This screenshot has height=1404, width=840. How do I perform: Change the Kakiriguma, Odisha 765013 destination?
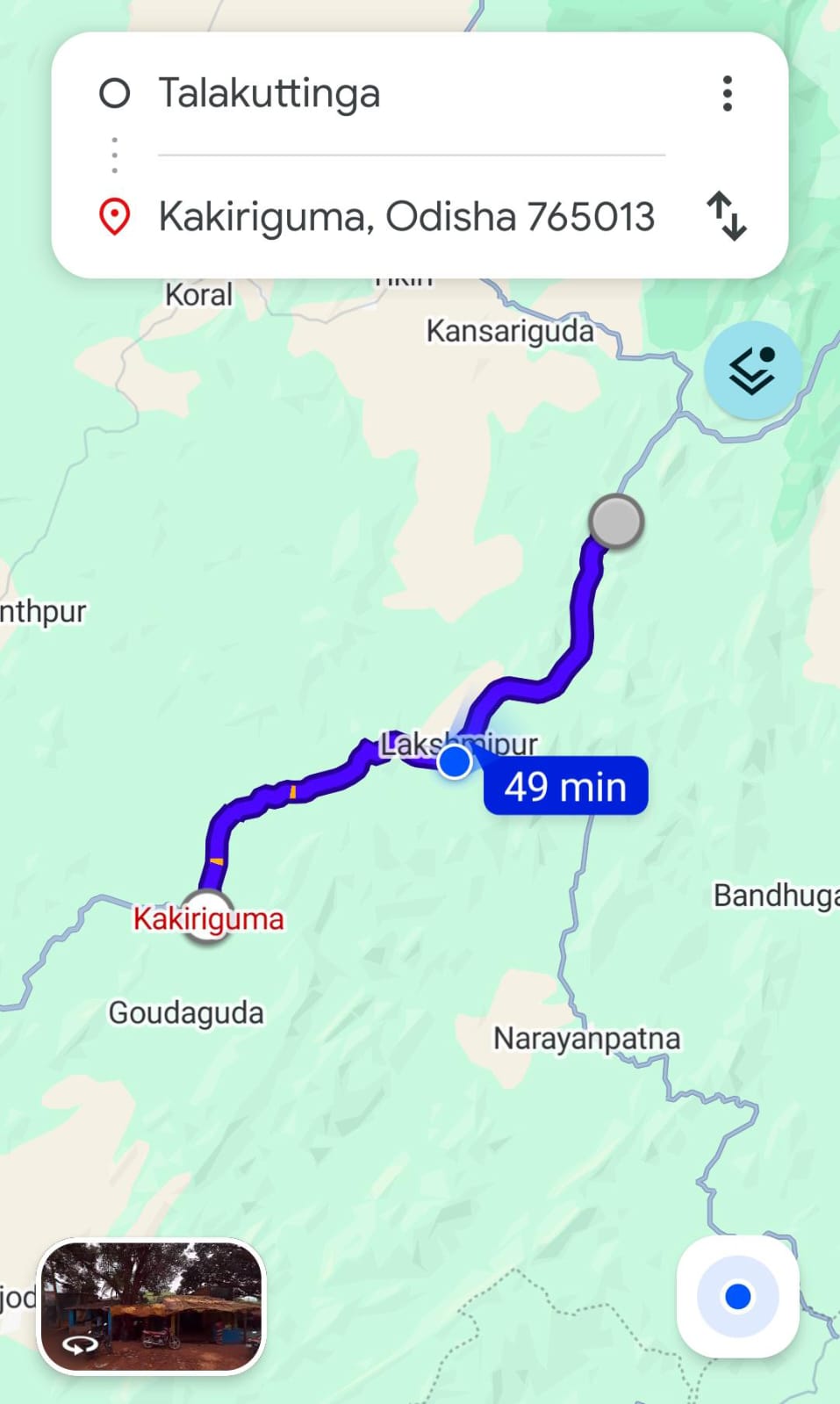point(406,217)
